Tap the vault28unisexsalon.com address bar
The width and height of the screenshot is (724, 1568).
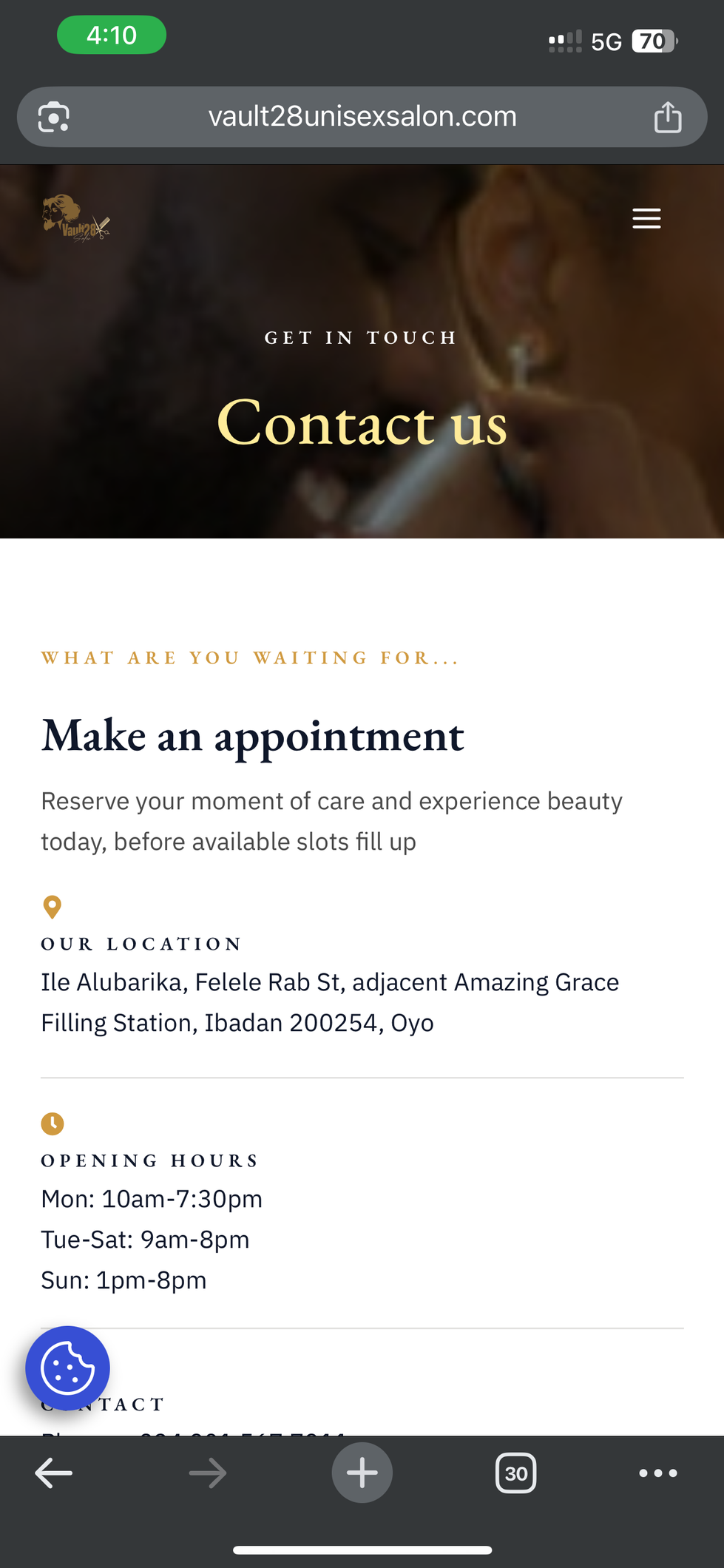(x=362, y=117)
